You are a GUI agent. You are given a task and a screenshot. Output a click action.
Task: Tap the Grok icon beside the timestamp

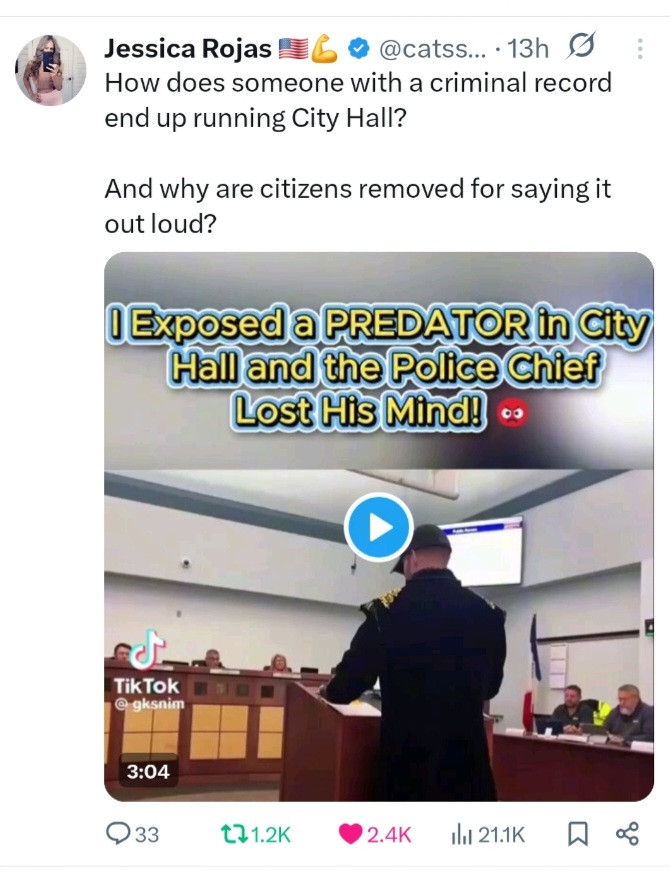[x=582, y=47]
